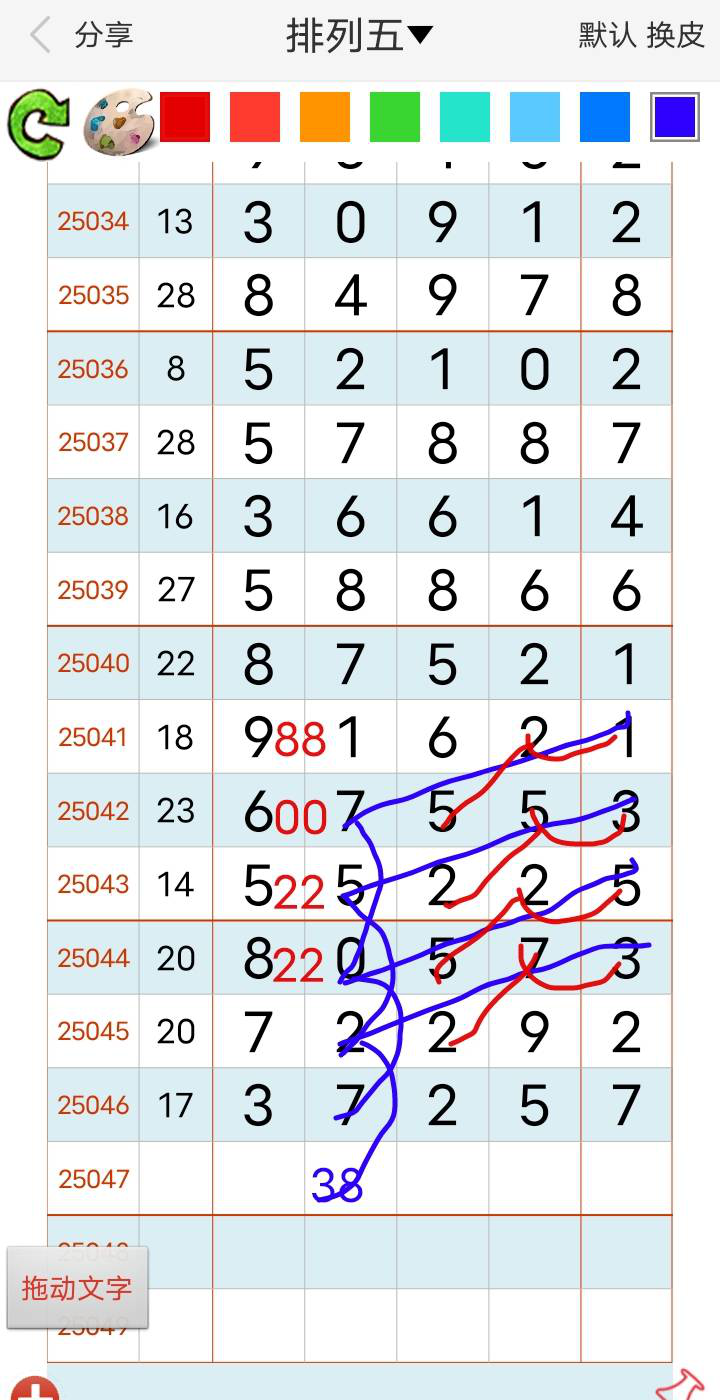
Task: Undo the last drawing stroke
Action: pyautogui.click(x=37, y=124)
